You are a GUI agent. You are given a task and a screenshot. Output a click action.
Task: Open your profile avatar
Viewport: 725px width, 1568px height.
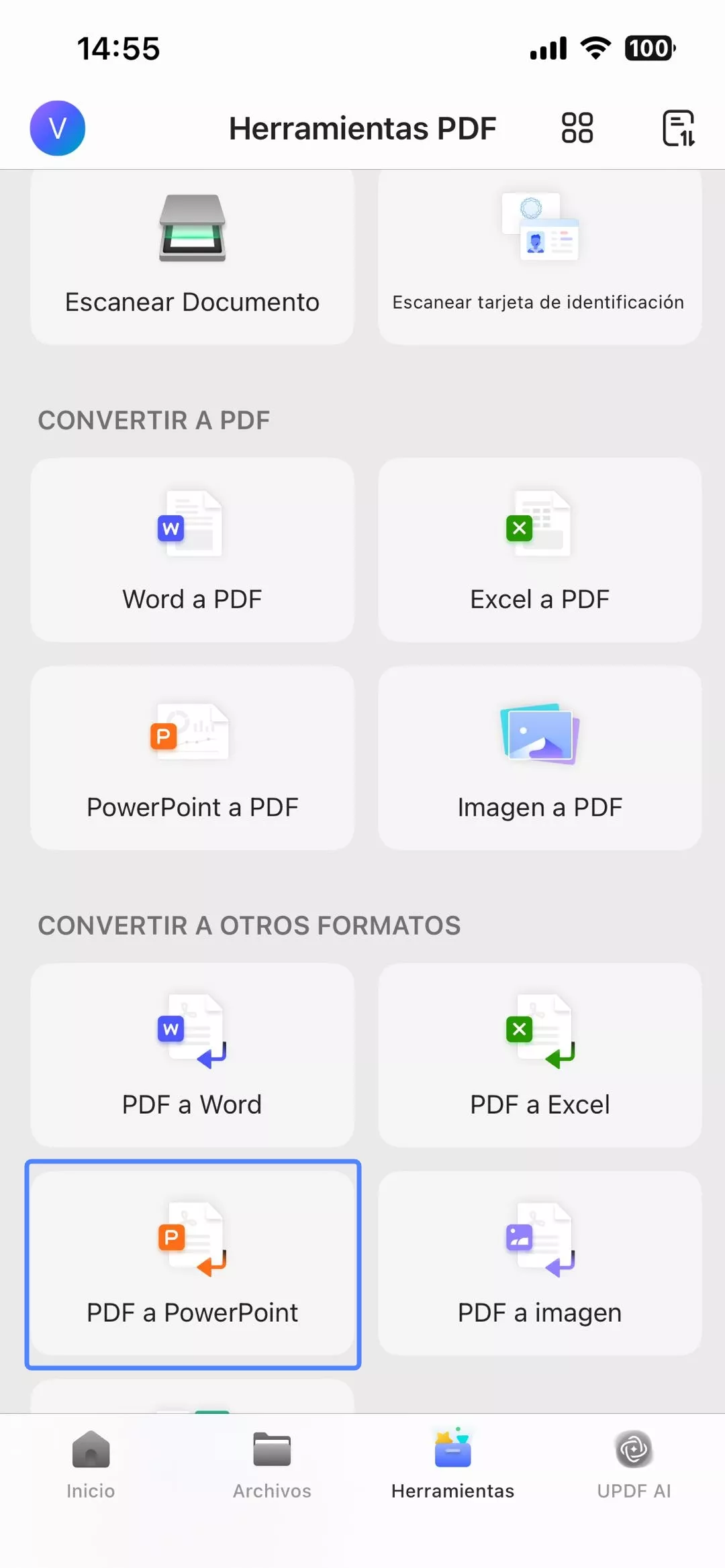coord(57,128)
